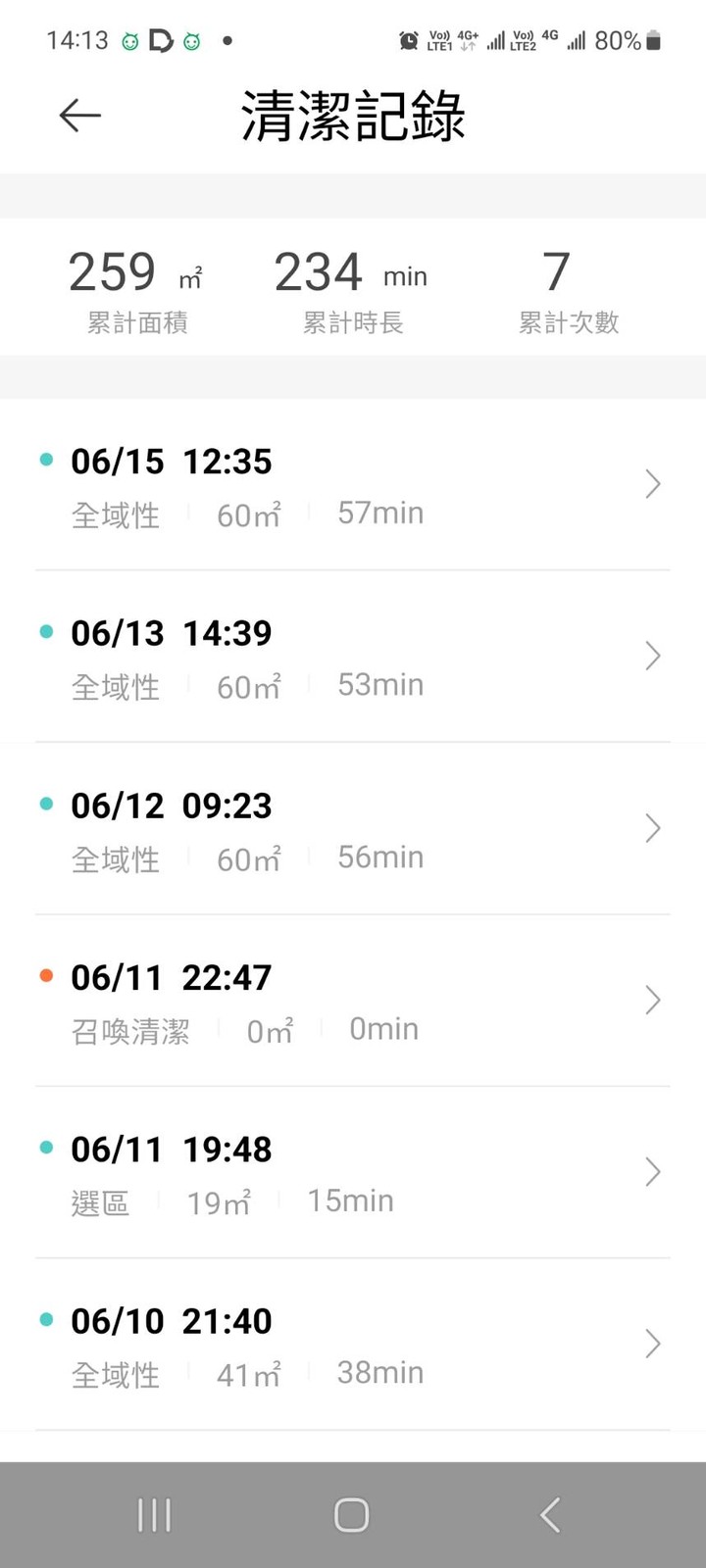The height and width of the screenshot is (1568, 706).
Task: Tap the system home button
Action: click(x=352, y=1514)
